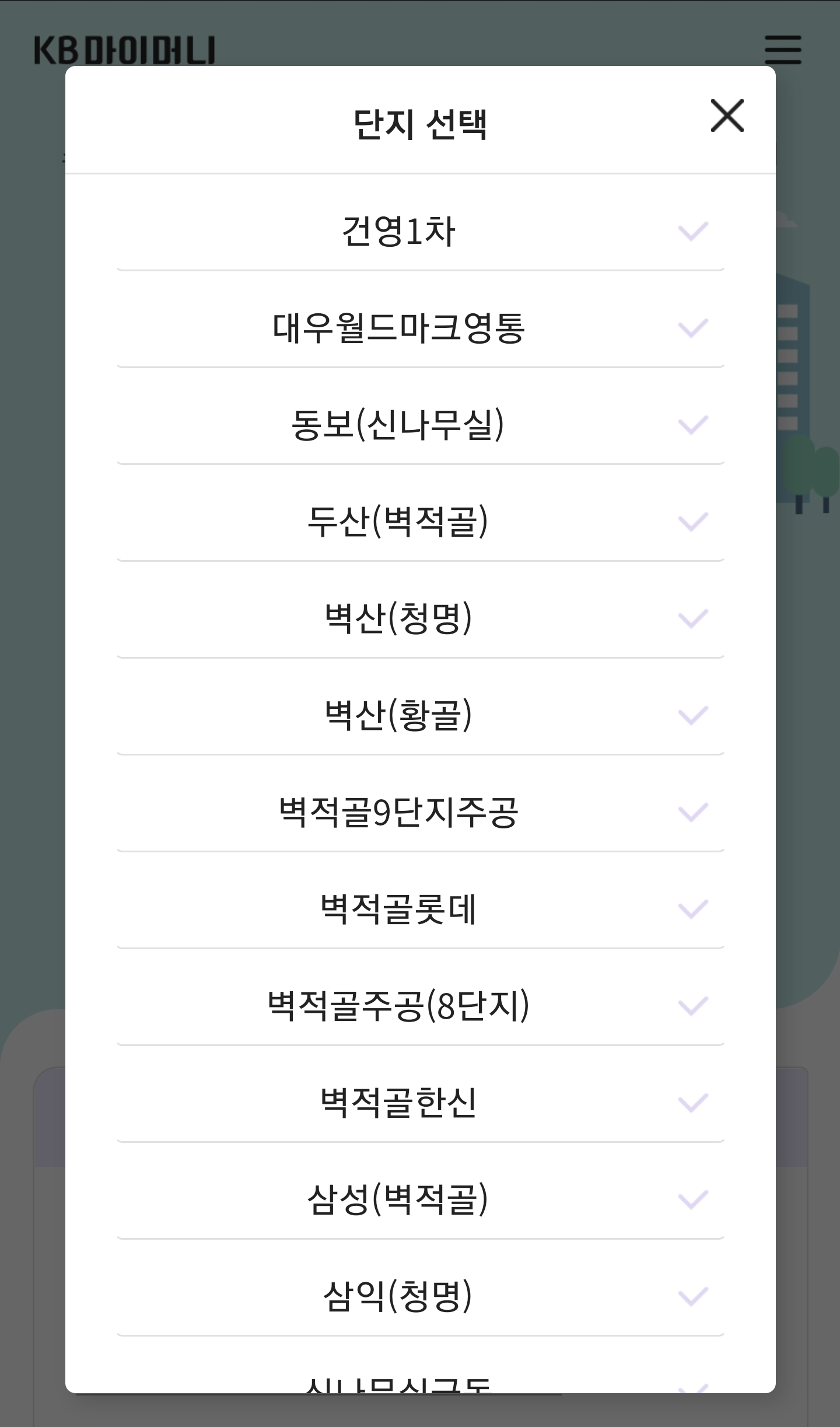Viewport: 840px width, 1427px height.
Task: Choose 벽산(황골)
Action: pyautogui.click(x=420, y=716)
